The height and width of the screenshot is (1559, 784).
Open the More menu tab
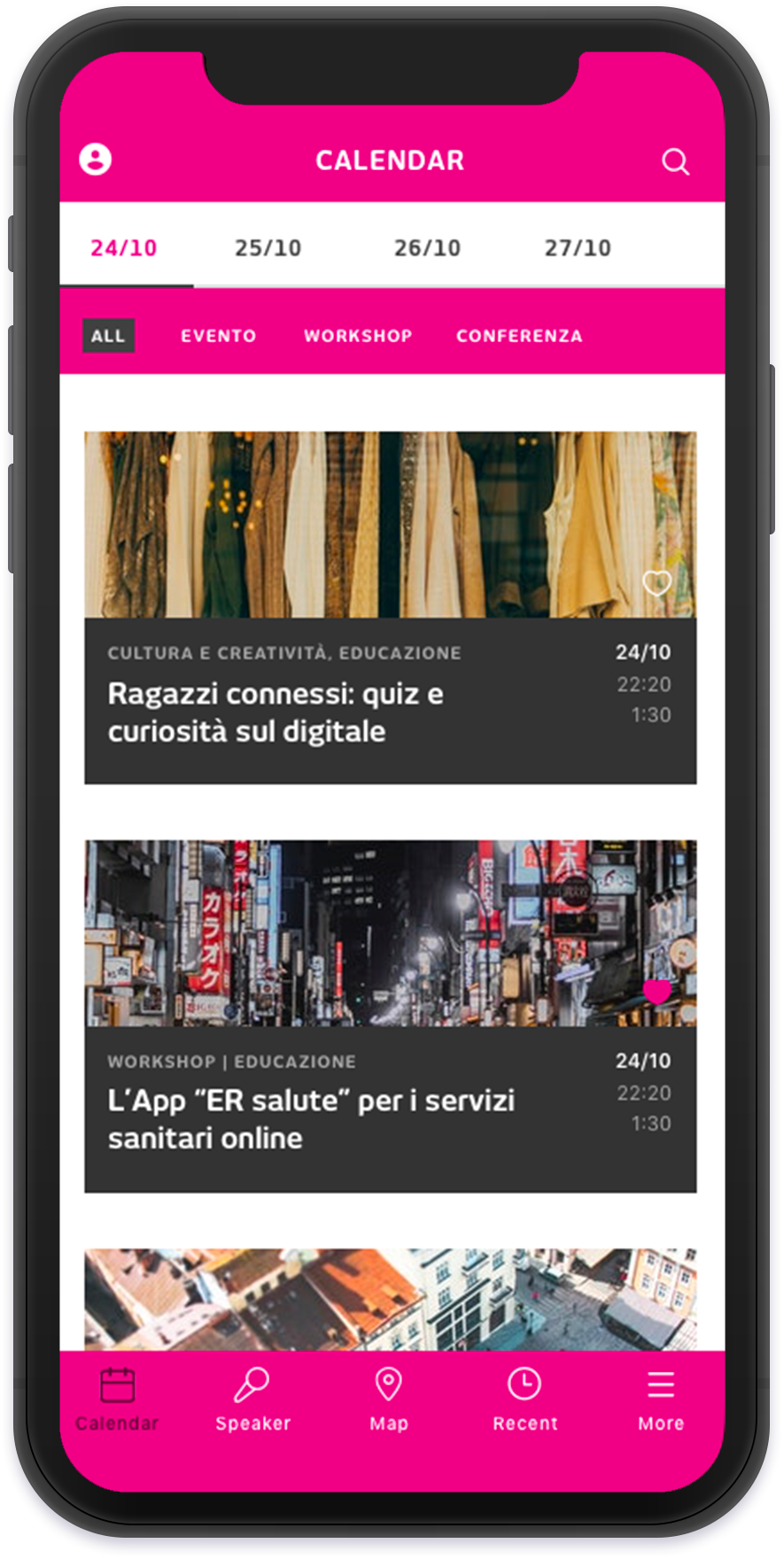tap(661, 1399)
